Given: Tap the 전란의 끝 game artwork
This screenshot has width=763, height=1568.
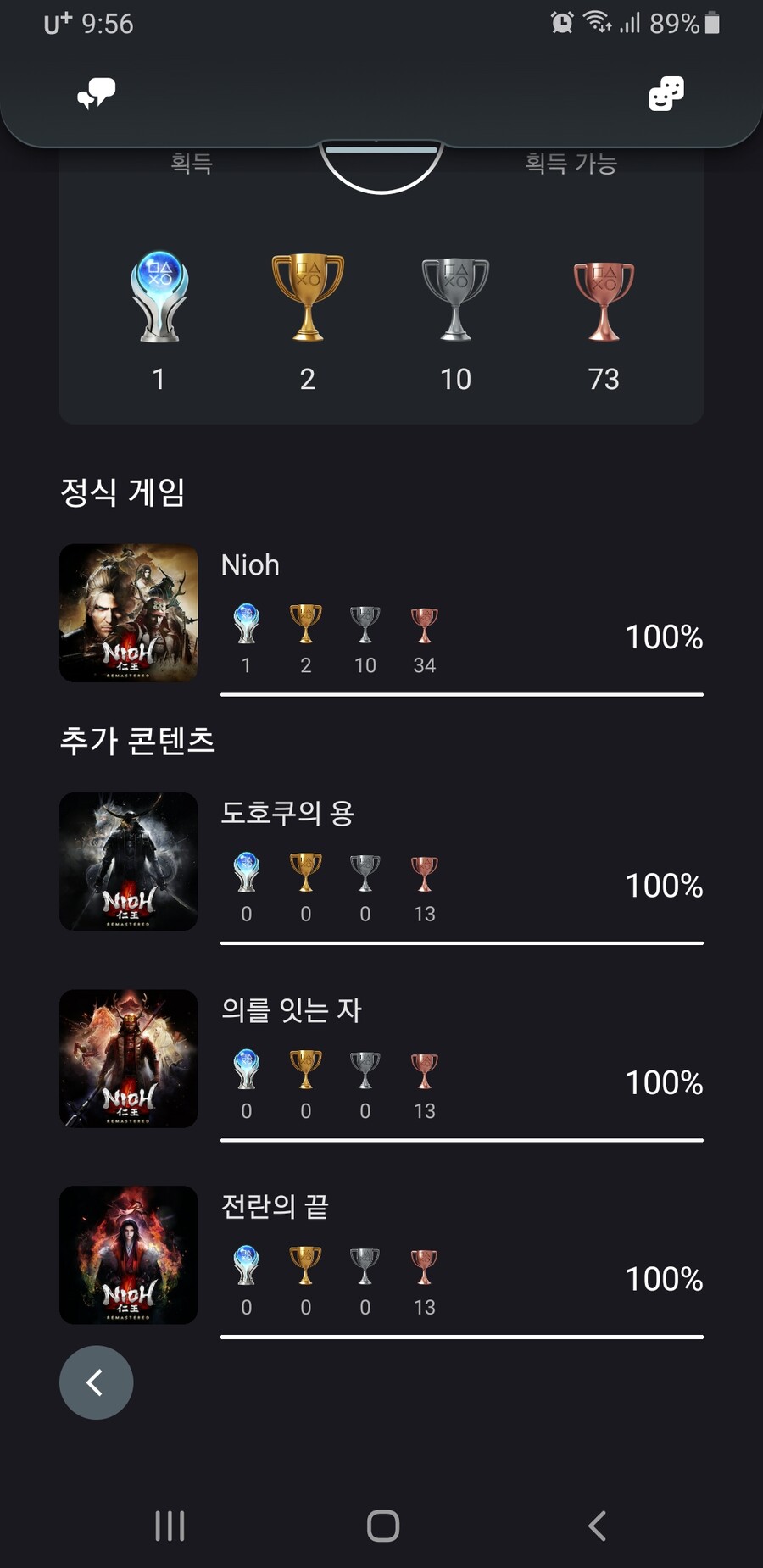Looking at the screenshot, I should coord(128,1255).
